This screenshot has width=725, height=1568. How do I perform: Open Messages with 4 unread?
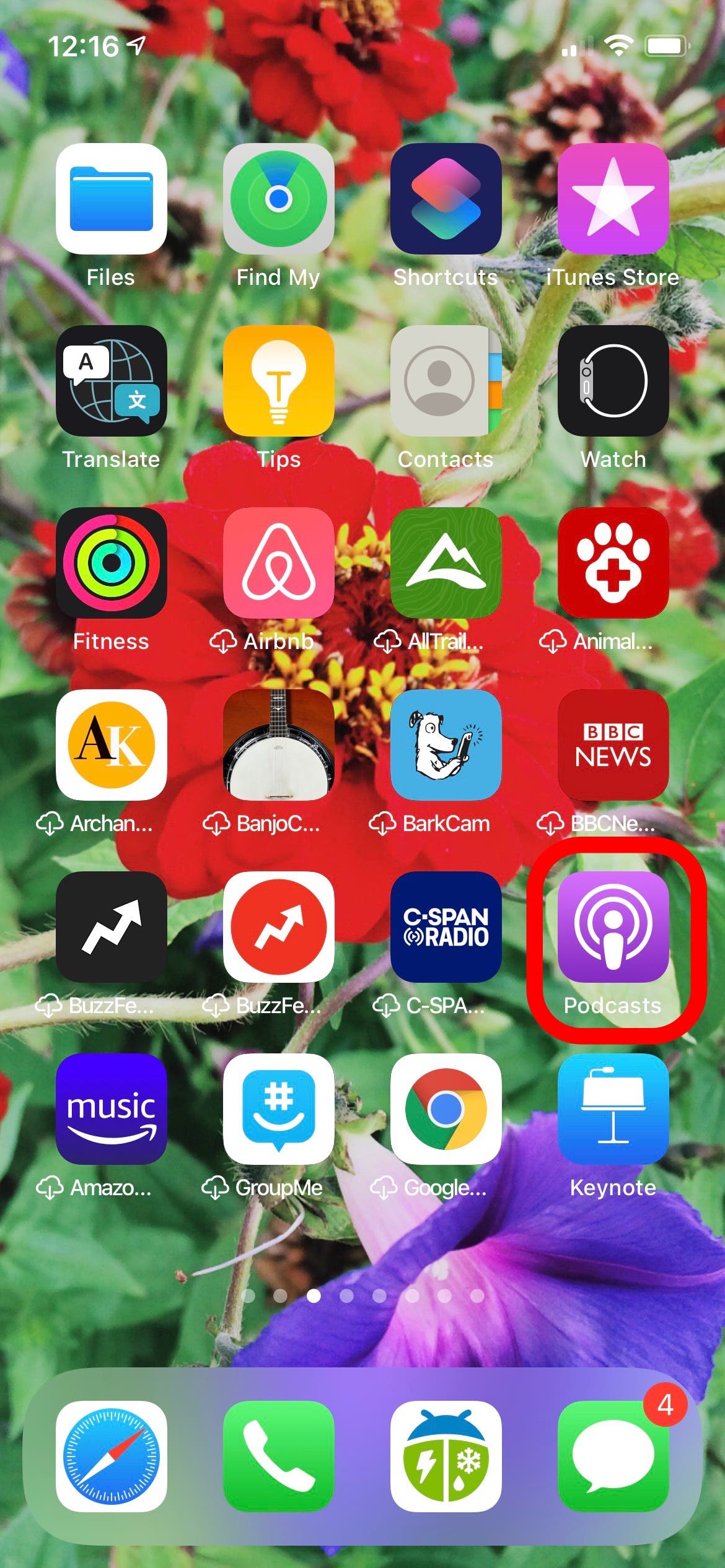point(613,1456)
